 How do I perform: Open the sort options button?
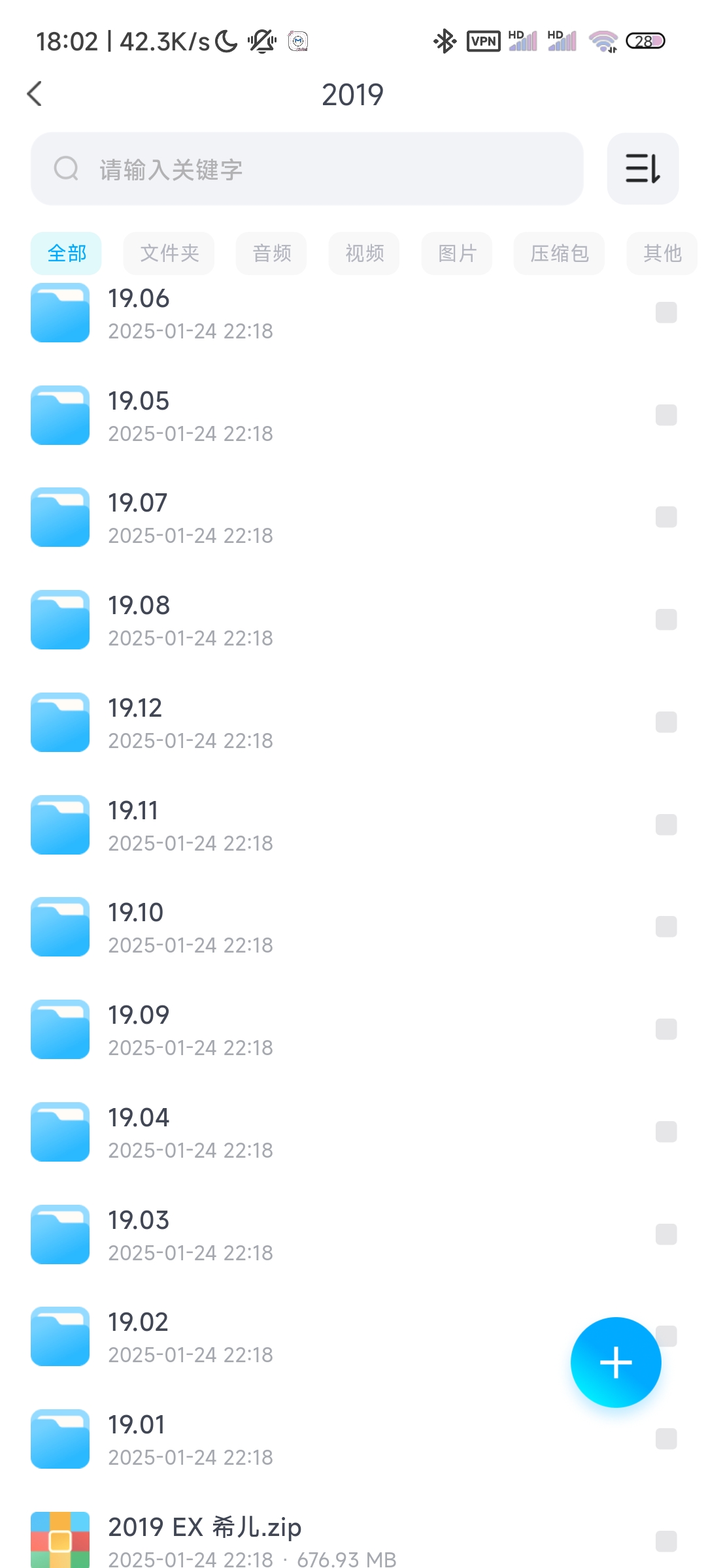coord(643,169)
